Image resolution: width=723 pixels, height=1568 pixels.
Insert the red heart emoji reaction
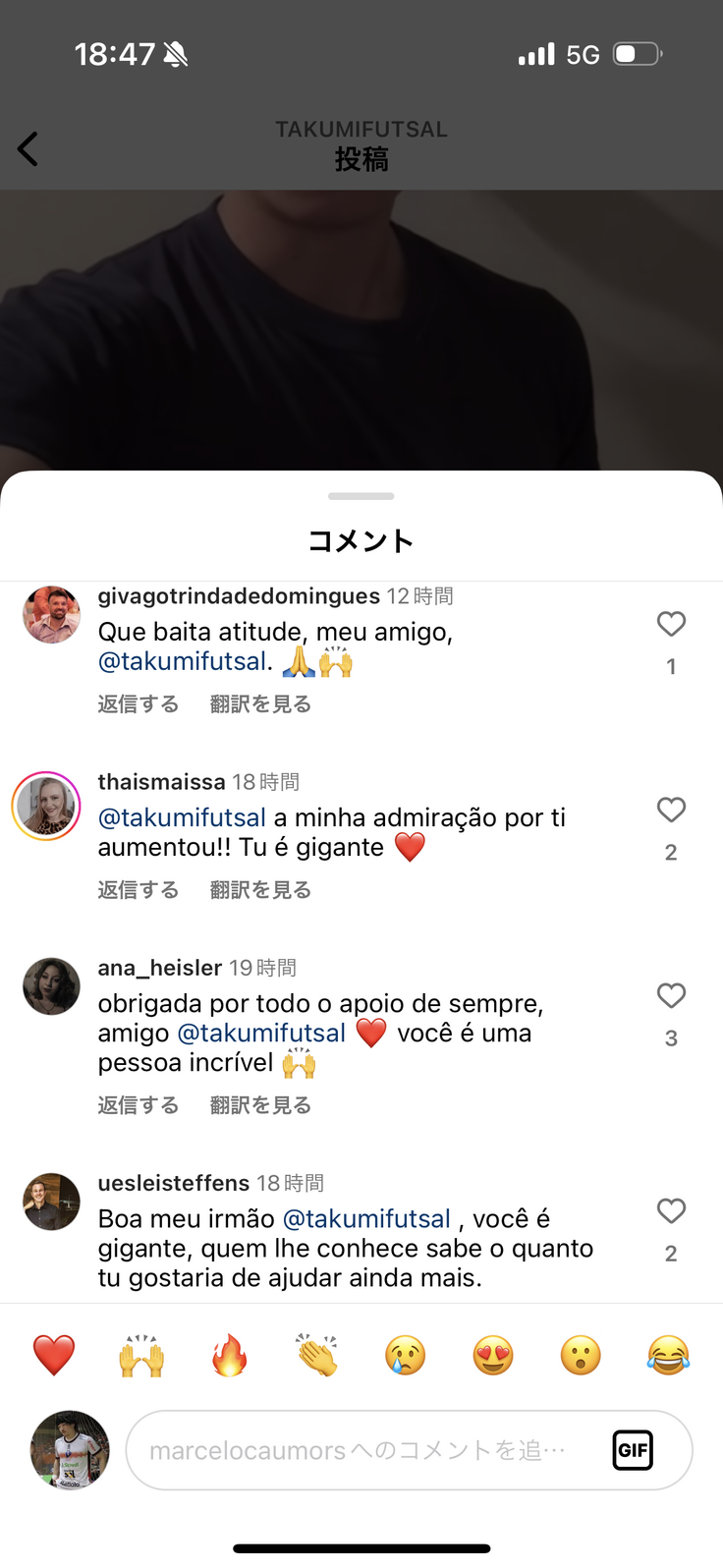click(x=54, y=1356)
